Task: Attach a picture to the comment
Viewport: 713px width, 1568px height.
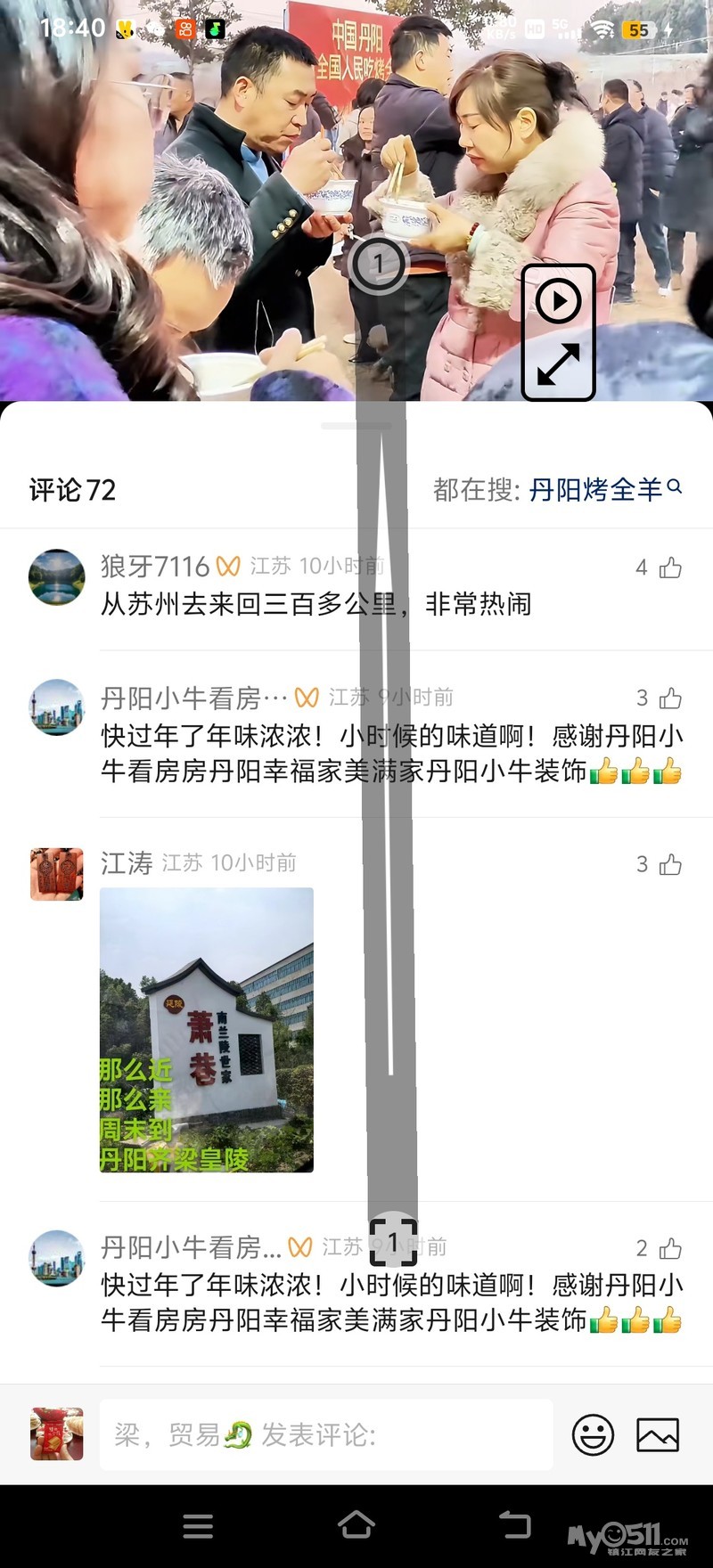Action: pyautogui.click(x=658, y=1435)
